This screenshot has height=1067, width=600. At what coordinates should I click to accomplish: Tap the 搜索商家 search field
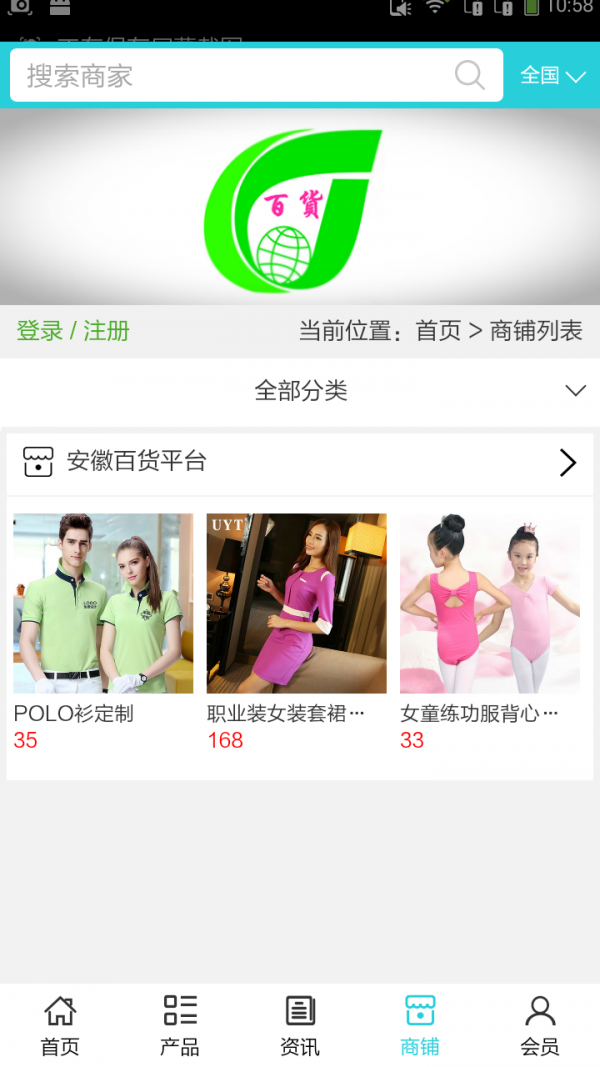(x=230, y=76)
